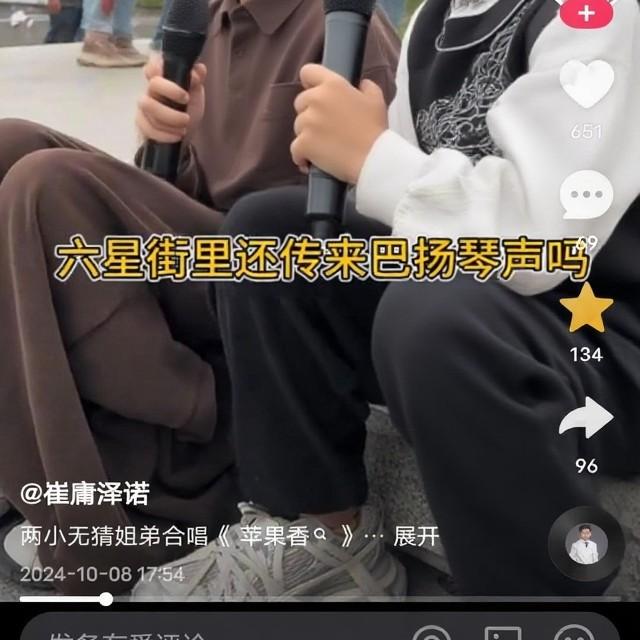Open the emoji picker in the comment bar
This screenshot has height=640, width=640.
574,634
